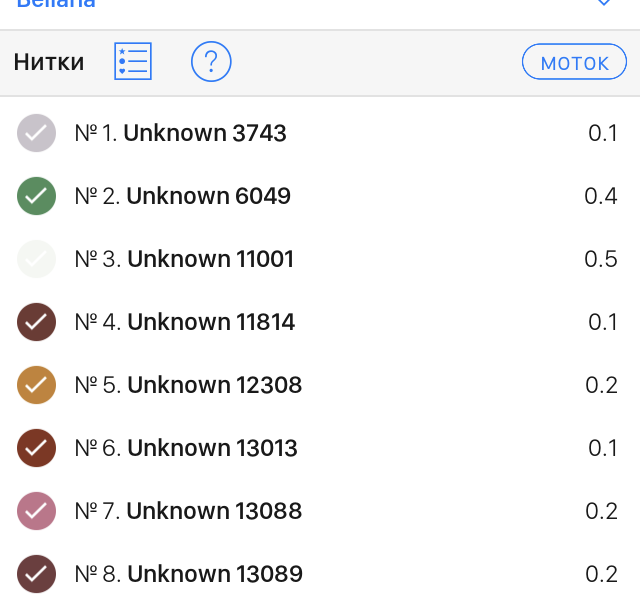
Task: Toggle the checkmark for Unknown 11001
Action: (x=36, y=259)
